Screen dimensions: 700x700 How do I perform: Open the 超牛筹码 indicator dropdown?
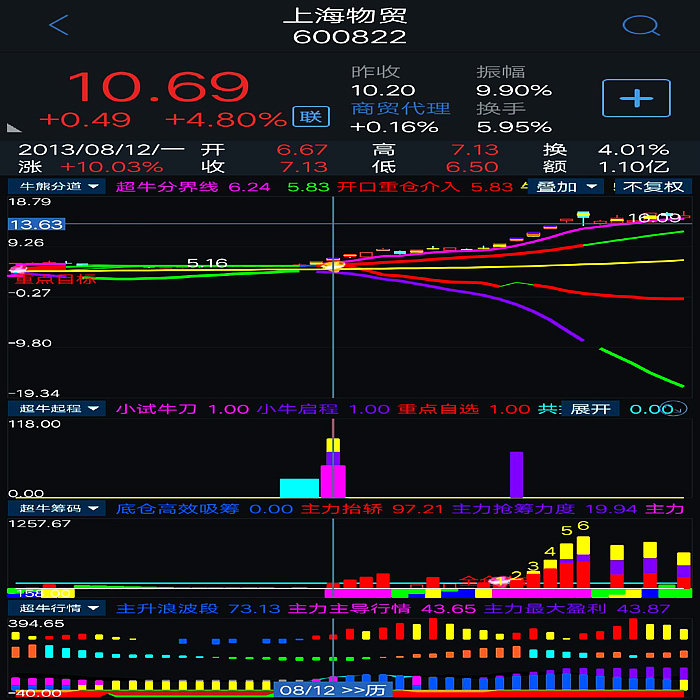pos(56,508)
